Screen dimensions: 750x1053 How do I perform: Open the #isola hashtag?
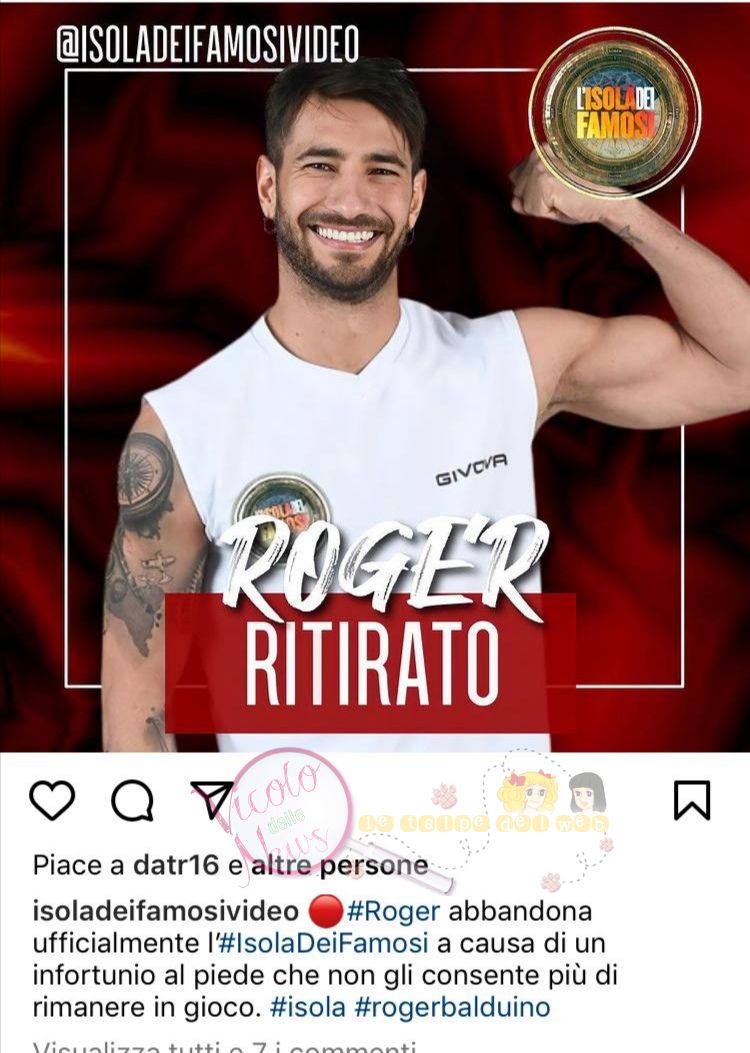click(313, 1007)
